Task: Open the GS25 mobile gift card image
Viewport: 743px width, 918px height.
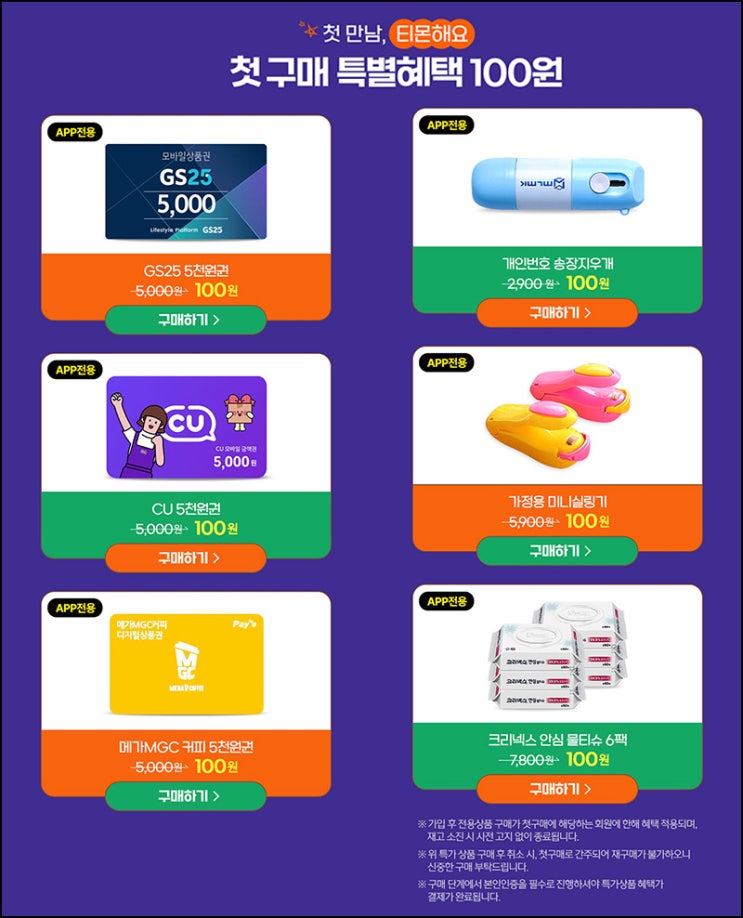Action: click(186, 192)
